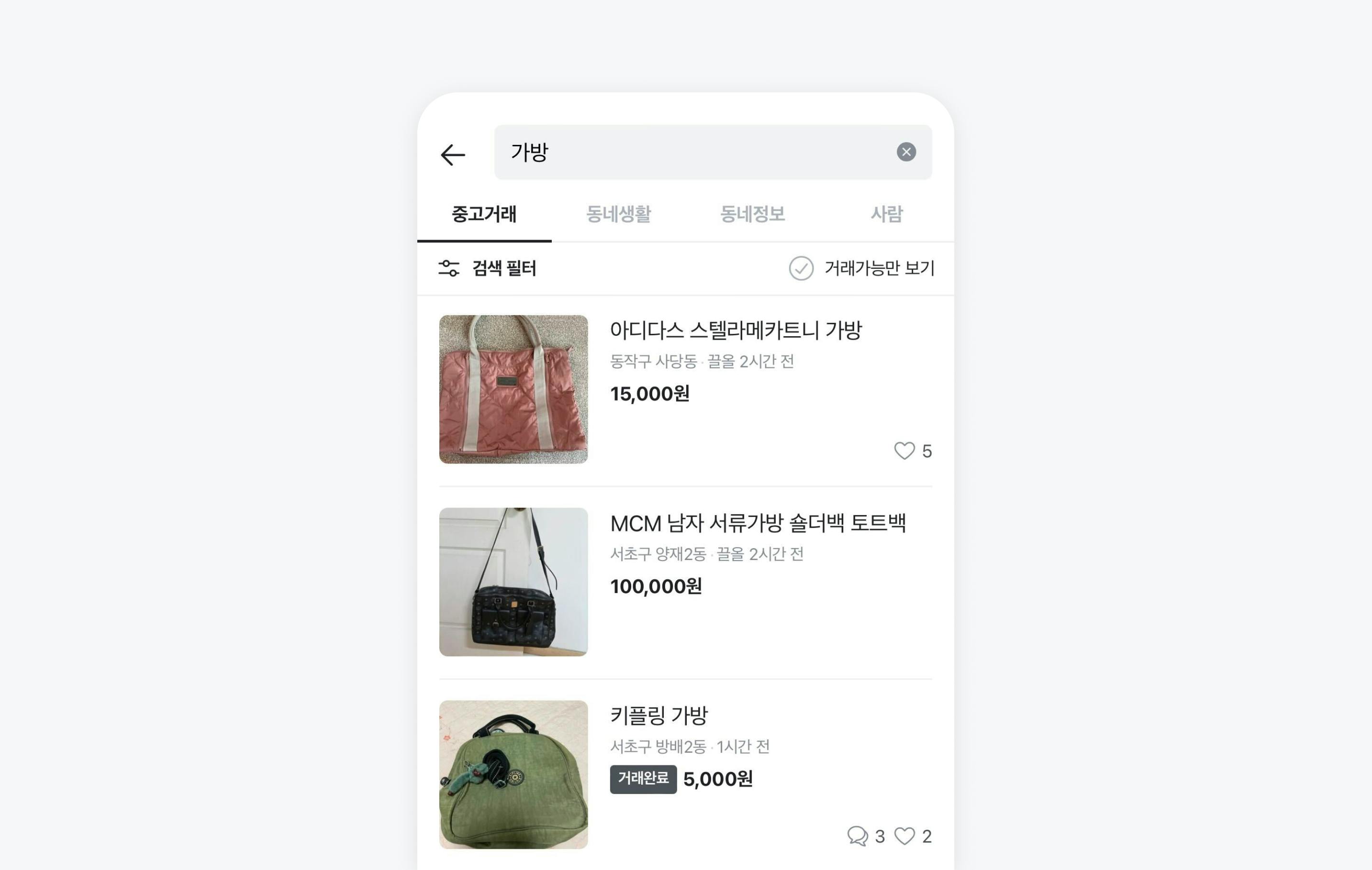Viewport: 1372px width, 870px height.
Task: Clear the 가방 search text
Action: click(906, 152)
